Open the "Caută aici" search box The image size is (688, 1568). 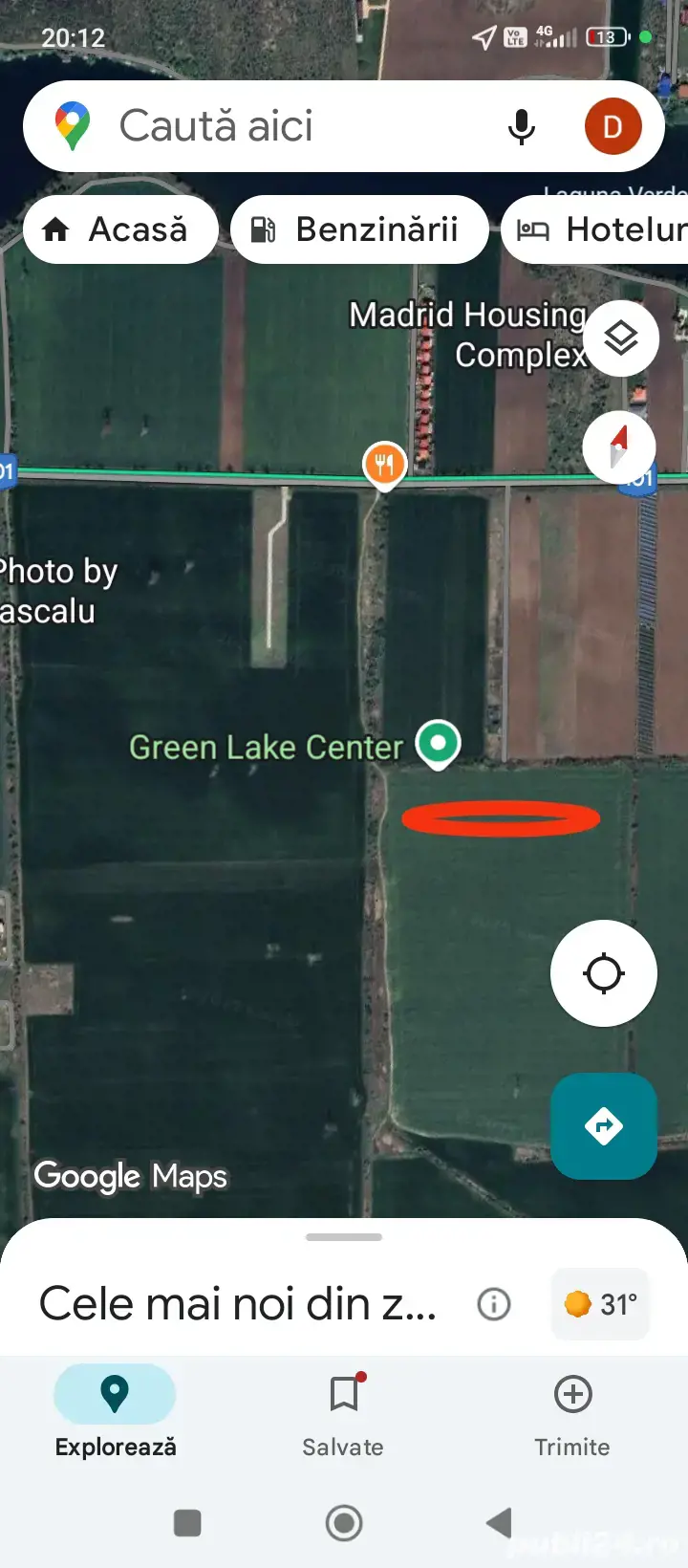point(287,126)
